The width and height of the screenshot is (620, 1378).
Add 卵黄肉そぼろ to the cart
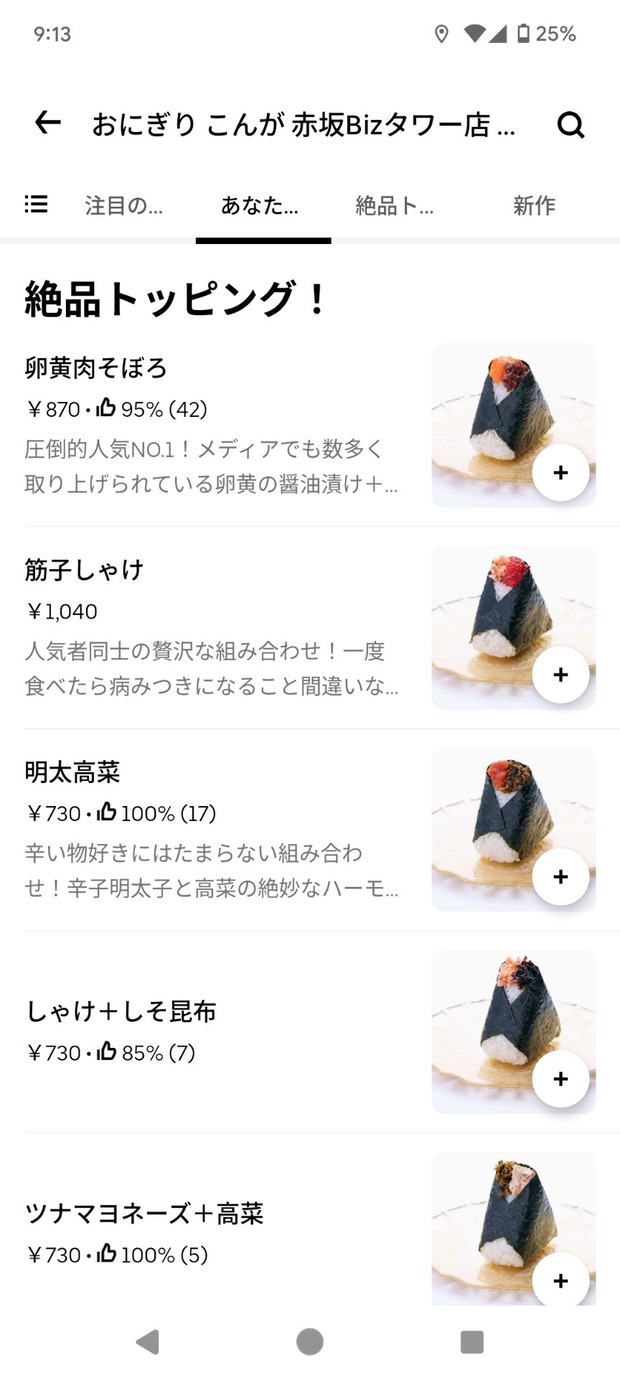560,472
